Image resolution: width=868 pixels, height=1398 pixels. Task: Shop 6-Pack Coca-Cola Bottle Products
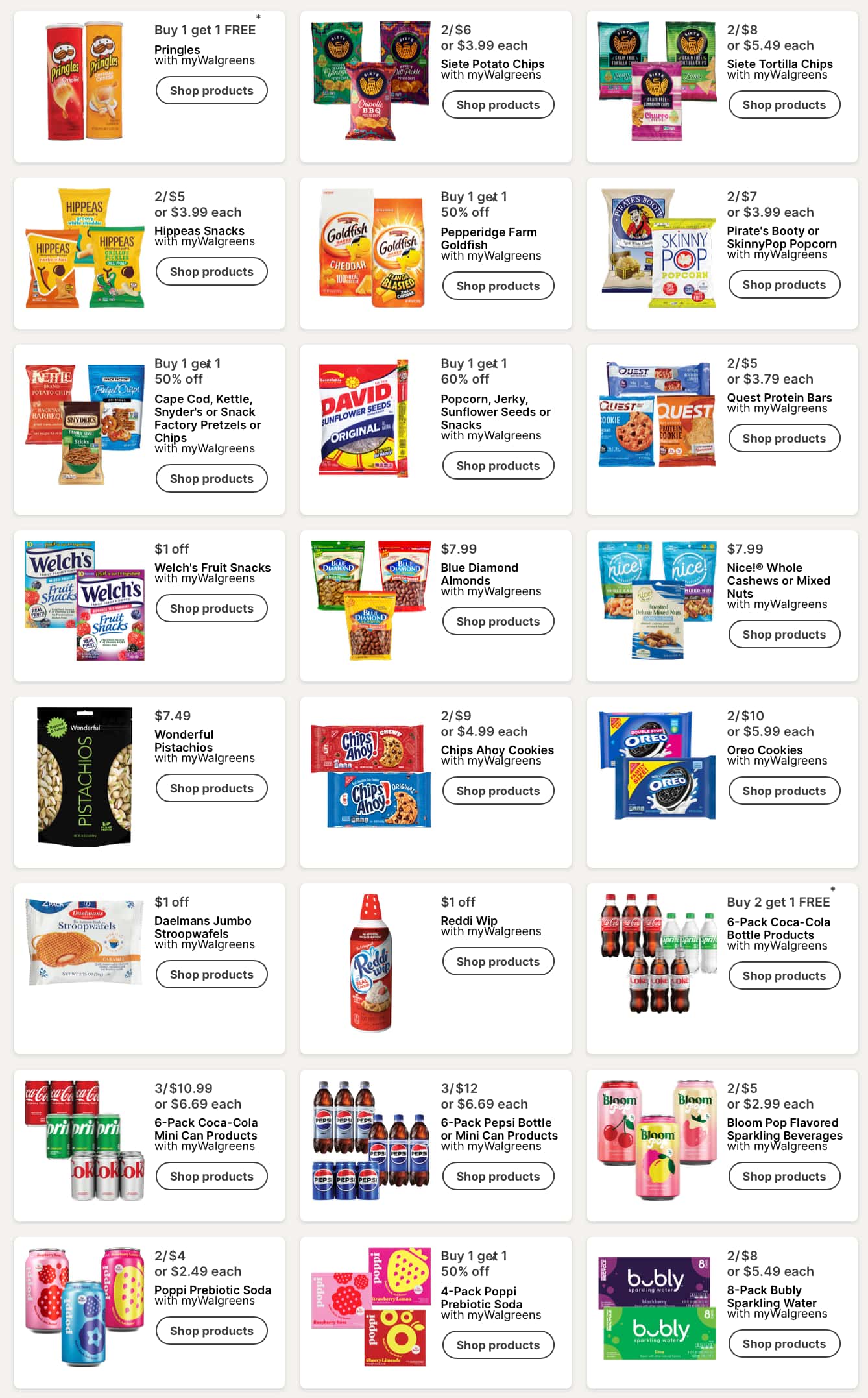pyautogui.click(x=784, y=976)
